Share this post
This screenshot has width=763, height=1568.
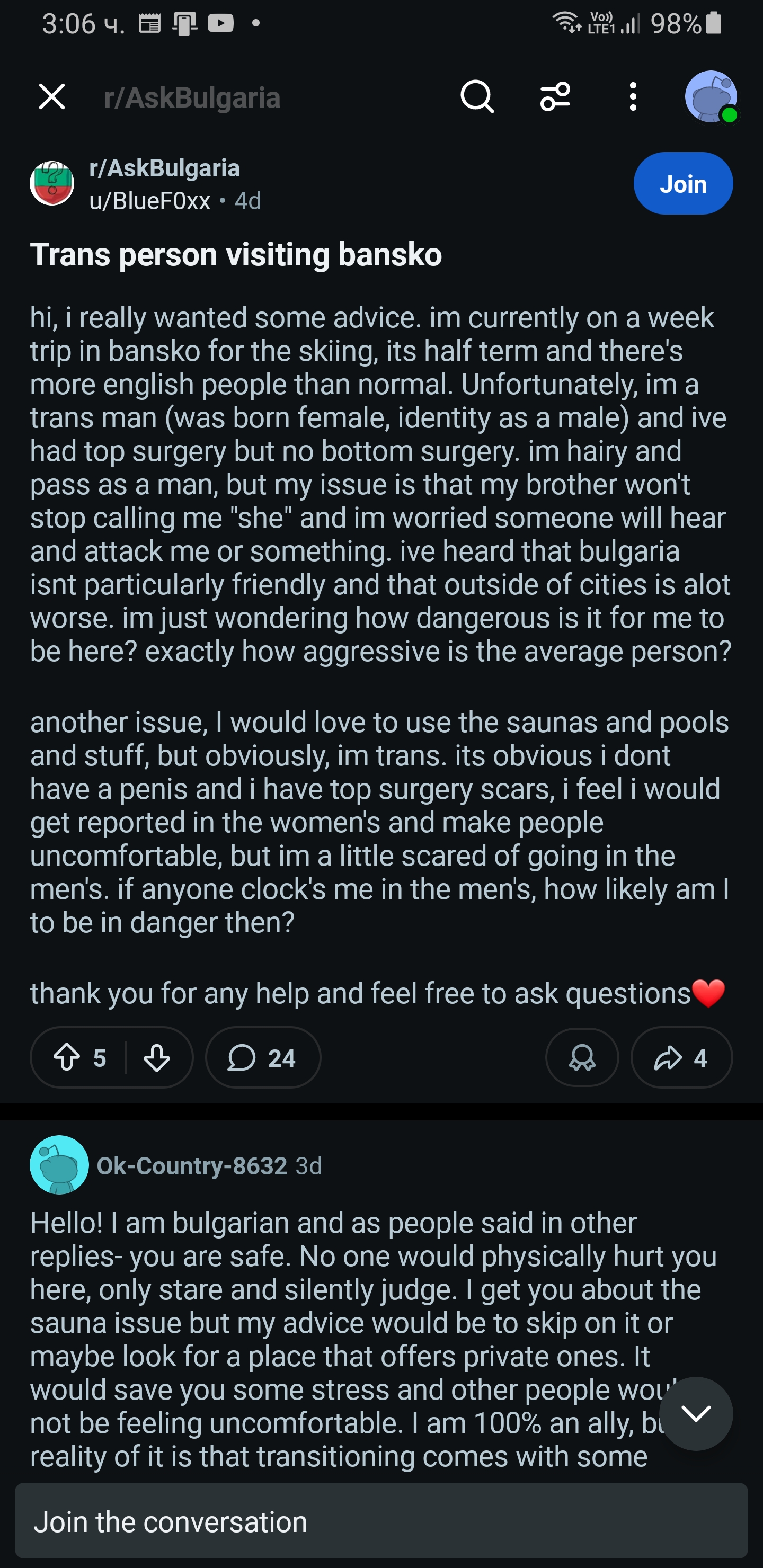[x=681, y=1058]
